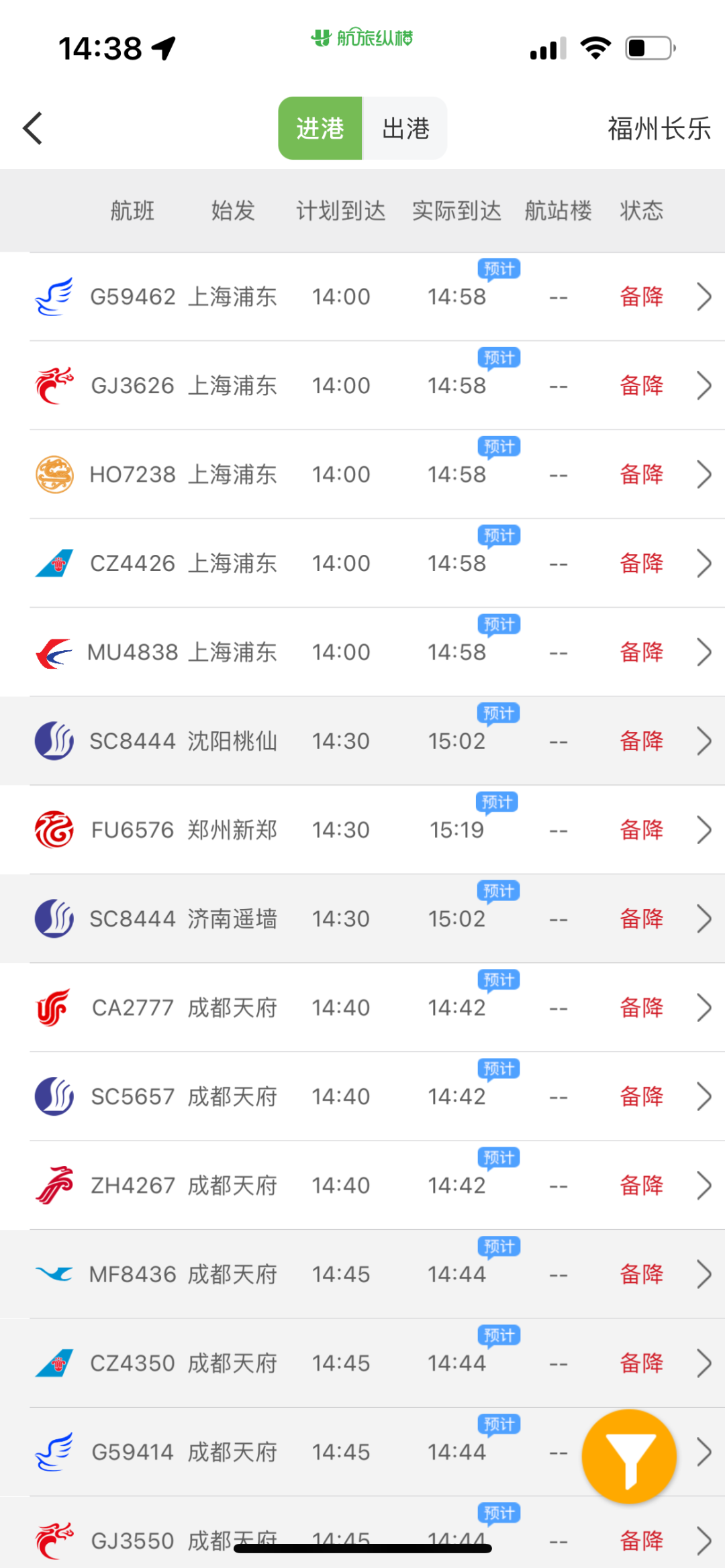Go back using the top-left arrow
Image resolution: width=725 pixels, height=1568 pixels.
(x=32, y=128)
